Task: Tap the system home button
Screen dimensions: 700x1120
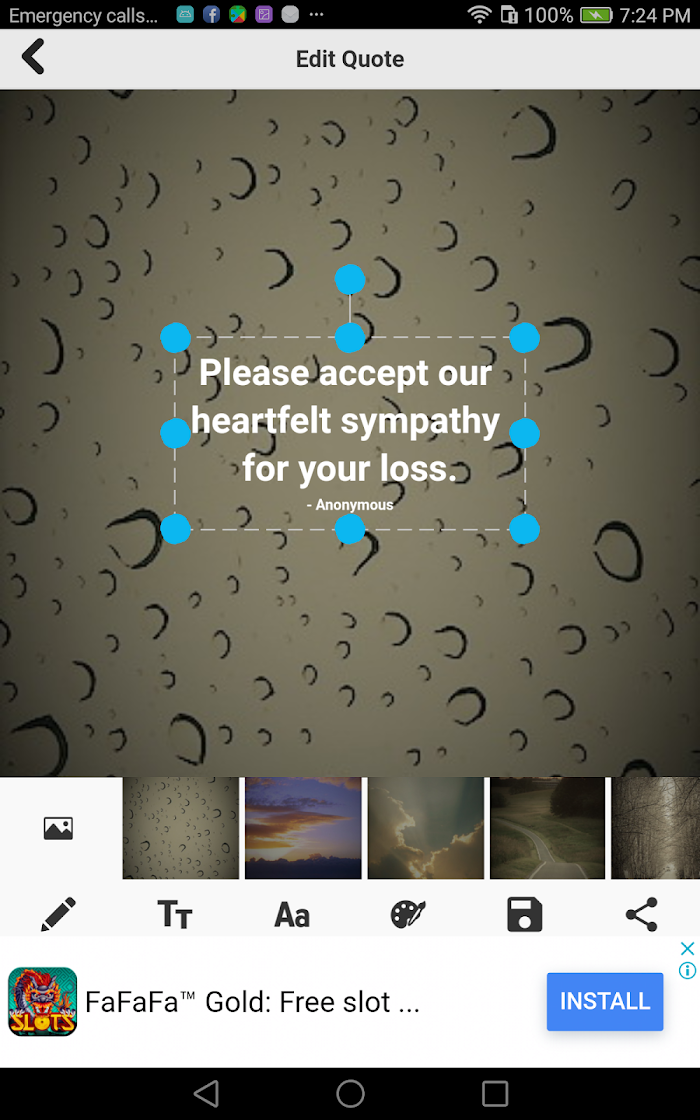Action: pyautogui.click(x=350, y=1093)
